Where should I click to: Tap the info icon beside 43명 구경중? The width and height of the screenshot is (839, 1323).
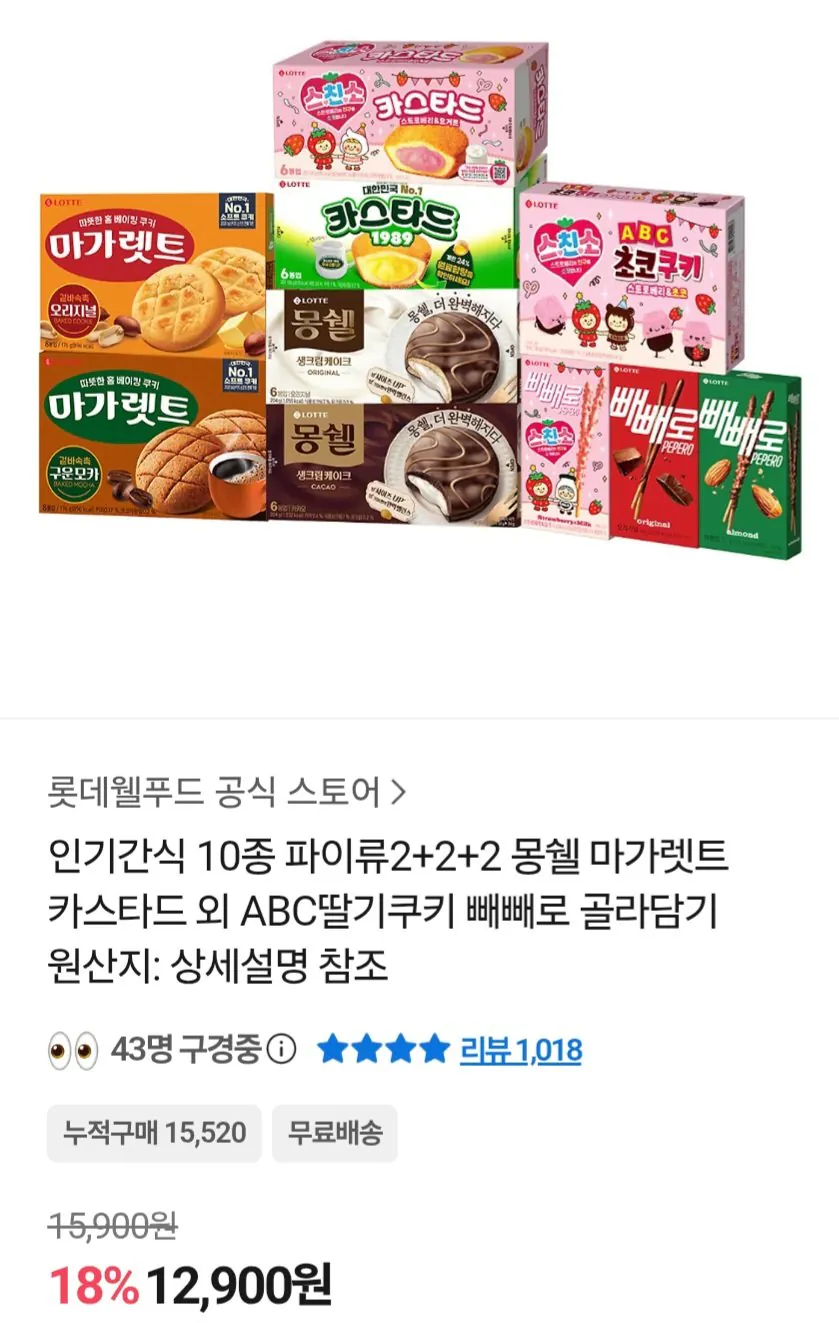click(283, 1050)
